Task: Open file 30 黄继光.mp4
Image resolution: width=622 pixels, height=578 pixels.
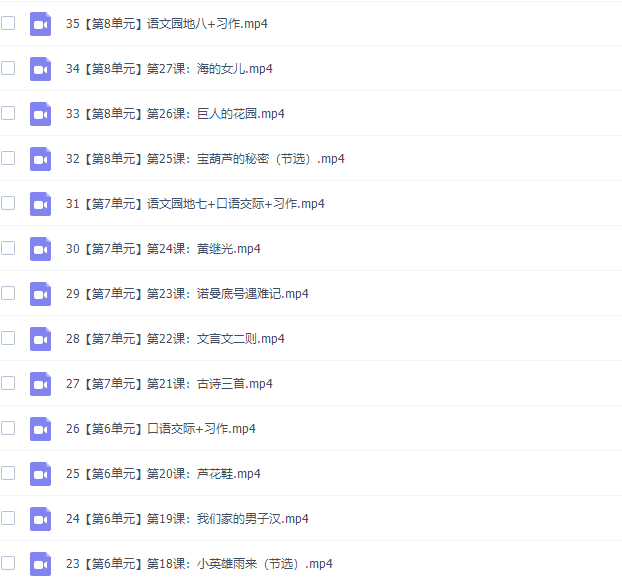Action: tap(162, 248)
